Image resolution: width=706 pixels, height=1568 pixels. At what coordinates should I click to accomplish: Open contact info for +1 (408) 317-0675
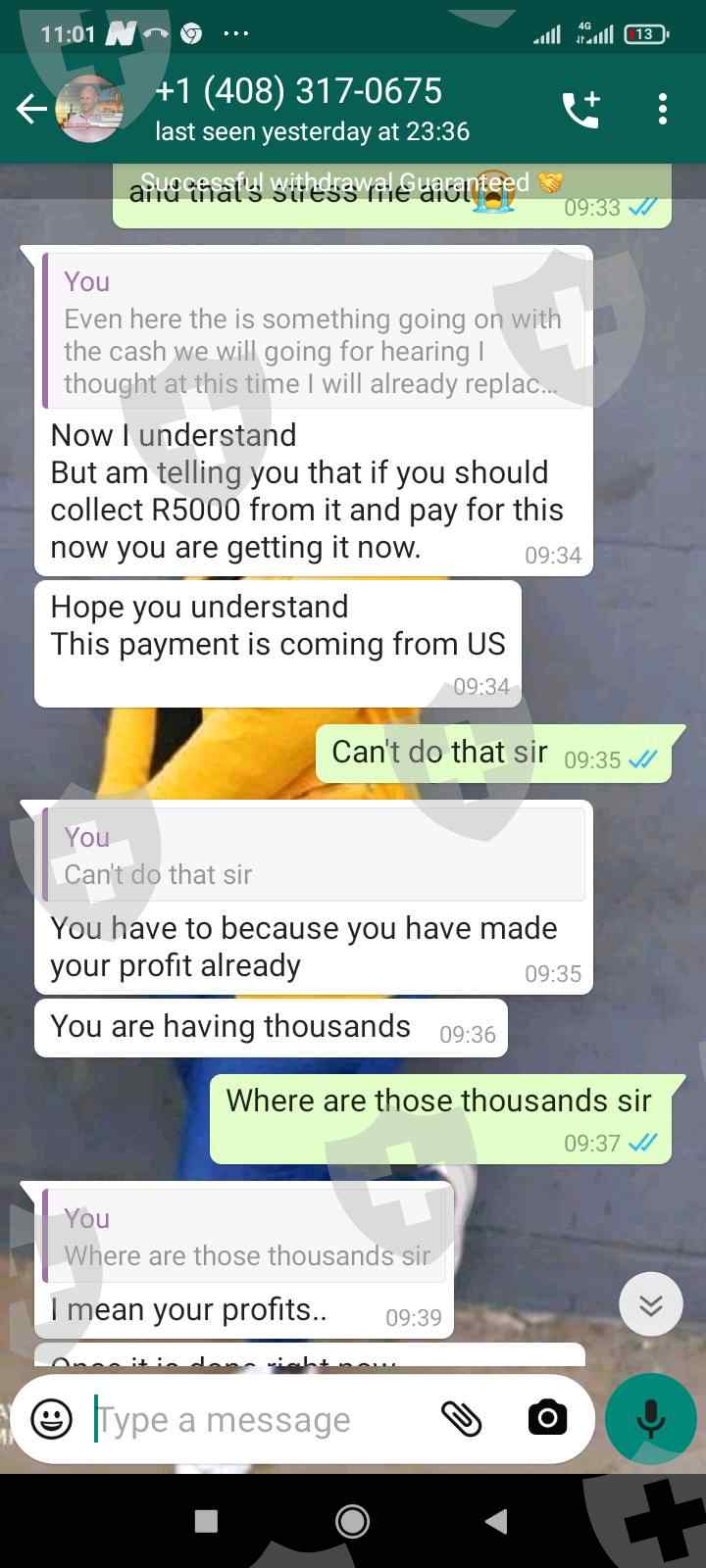tap(312, 109)
